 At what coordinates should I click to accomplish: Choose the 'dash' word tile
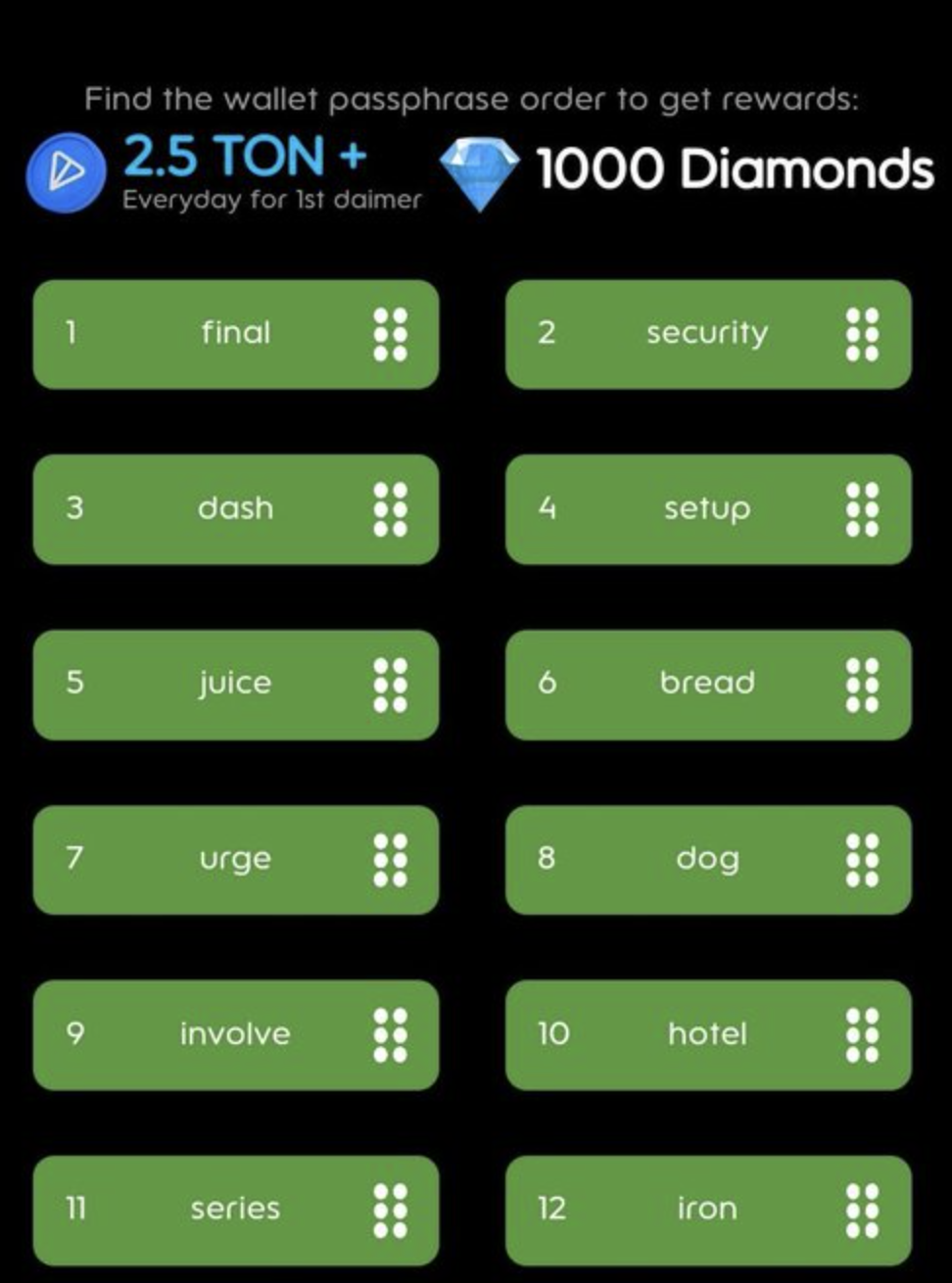click(235, 508)
